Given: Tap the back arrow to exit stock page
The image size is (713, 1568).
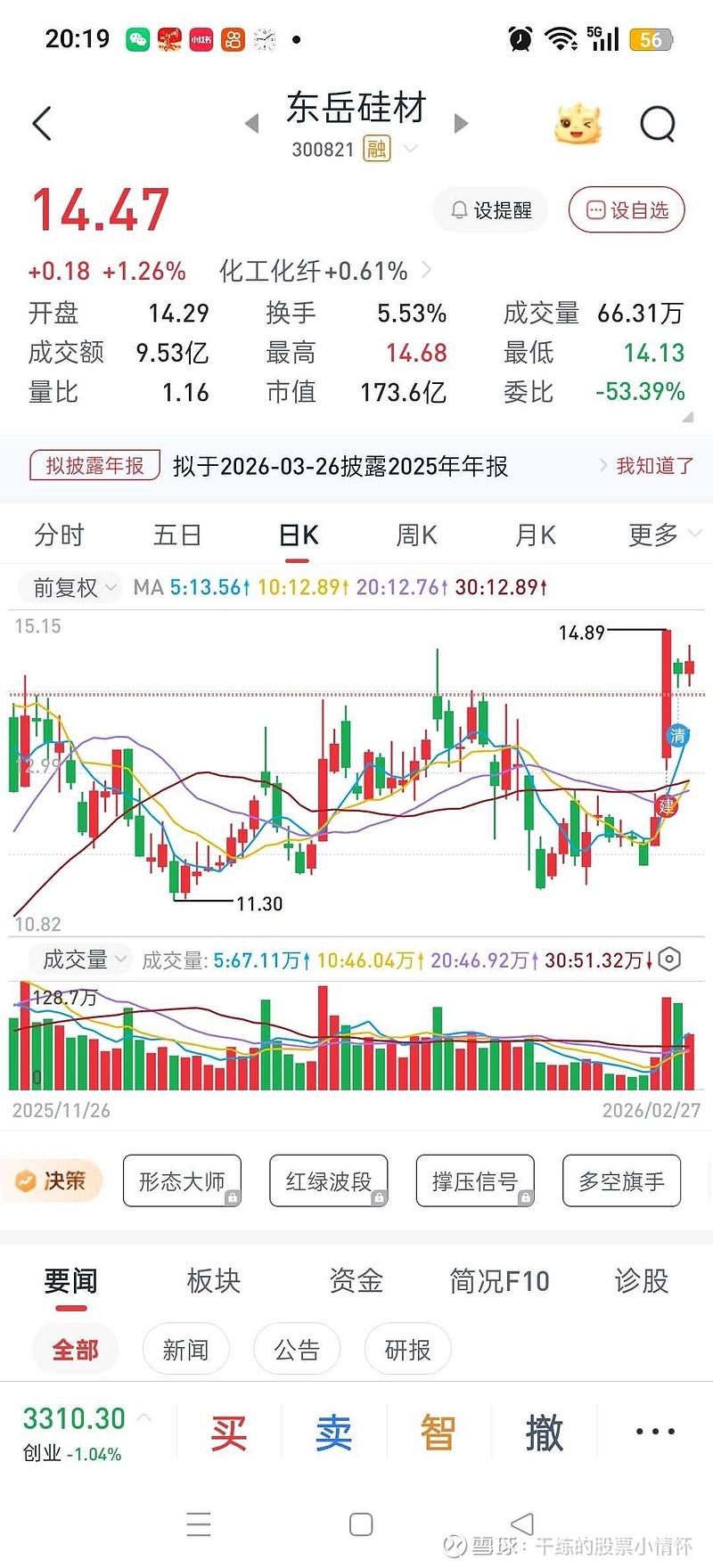Looking at the screenshot, I should tap(42, 123).
